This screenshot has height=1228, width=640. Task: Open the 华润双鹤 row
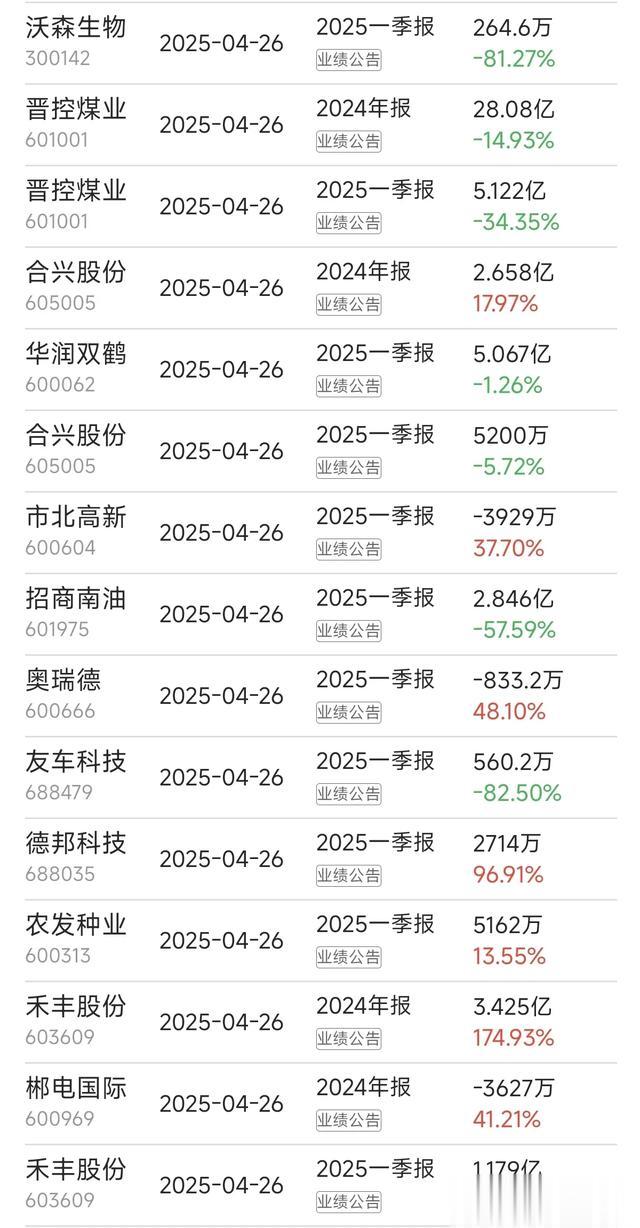point(320,369)
